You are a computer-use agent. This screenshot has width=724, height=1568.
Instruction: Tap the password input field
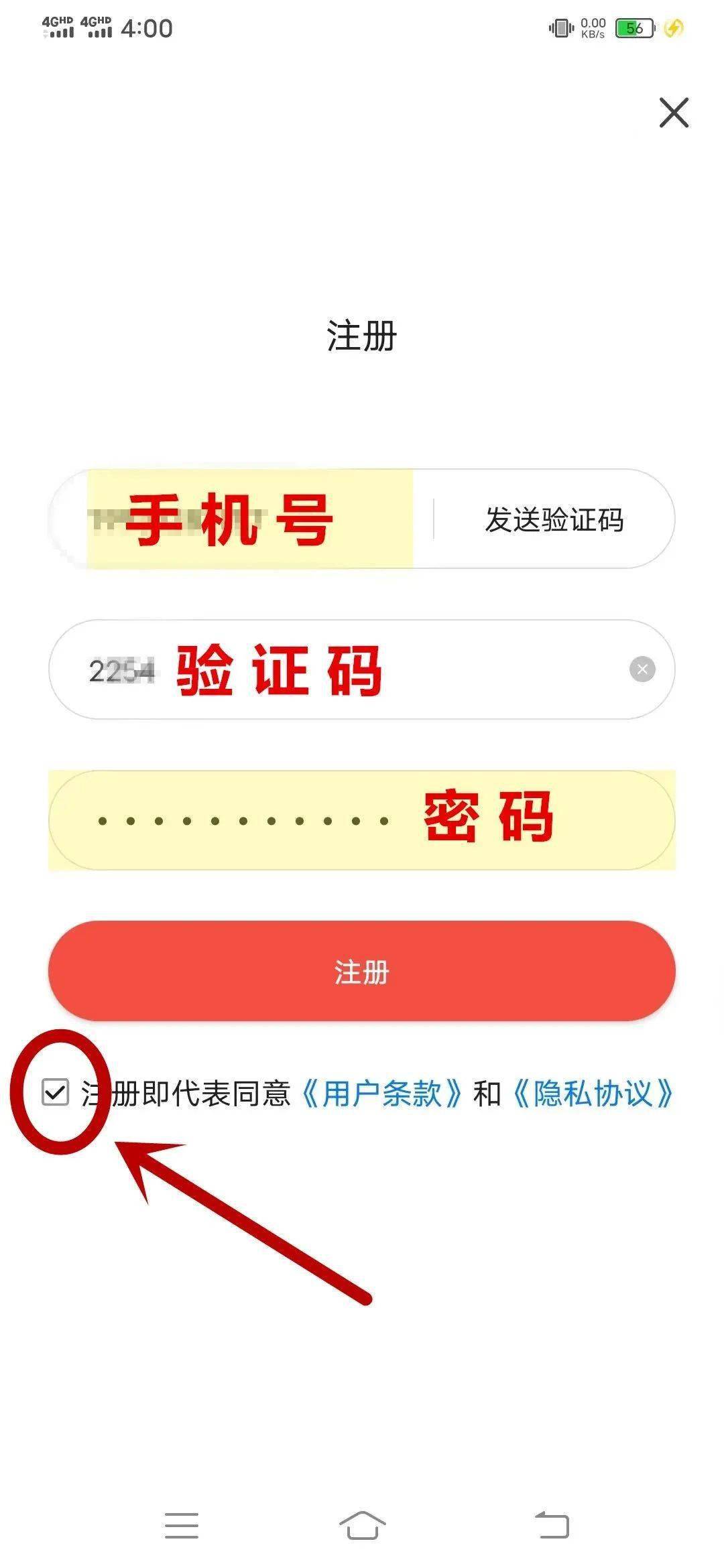(x=362, y=820)
